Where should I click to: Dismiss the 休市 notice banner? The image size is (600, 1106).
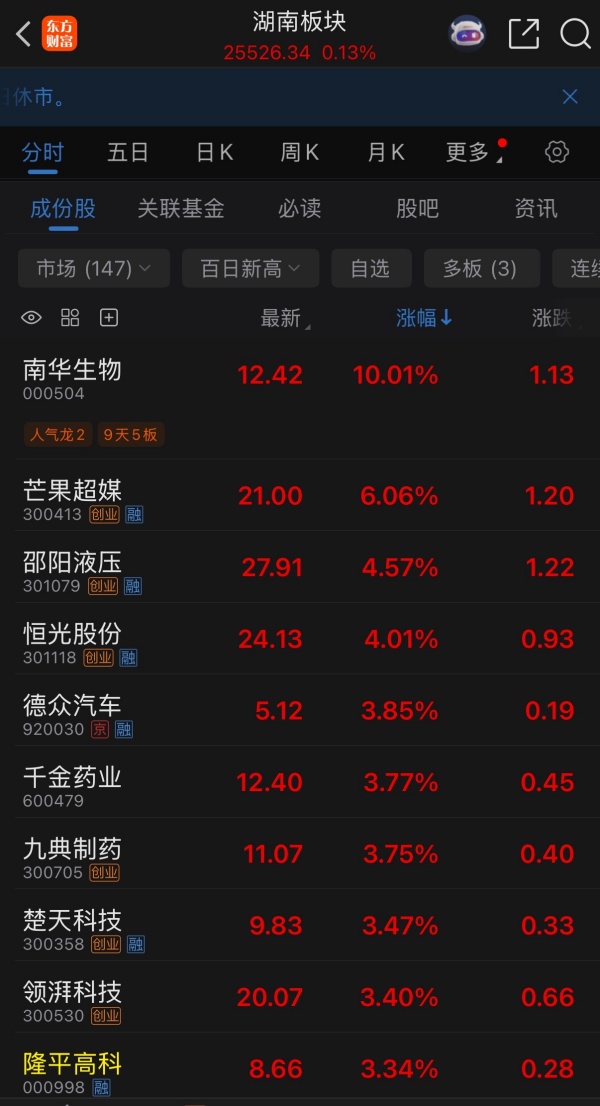[x=570, y=97]
